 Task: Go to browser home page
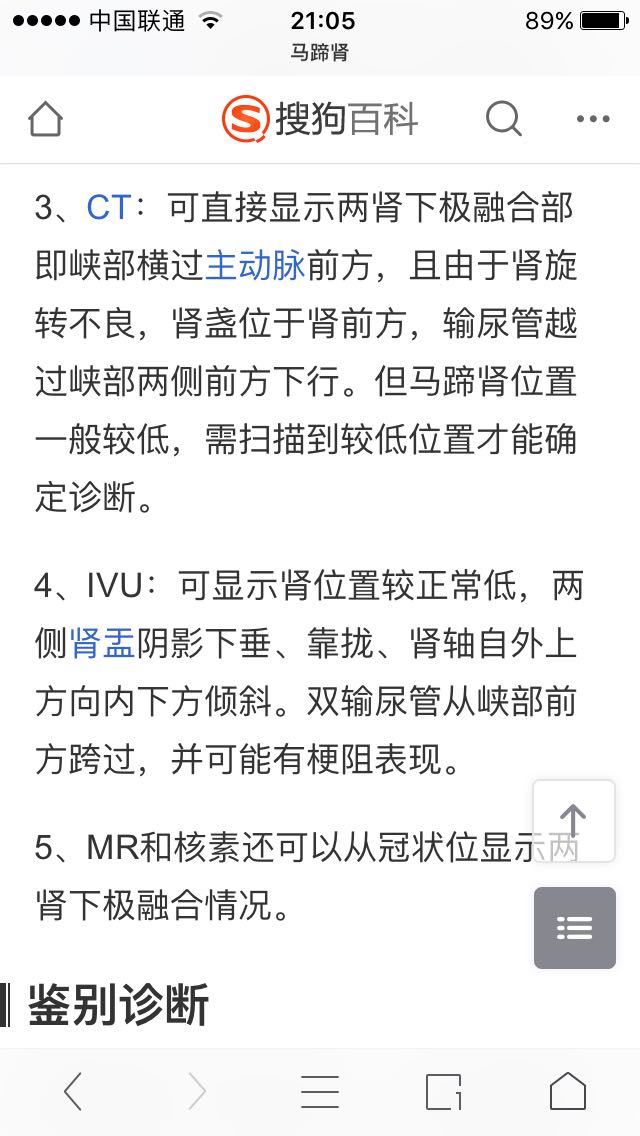tap(568, 1091)
